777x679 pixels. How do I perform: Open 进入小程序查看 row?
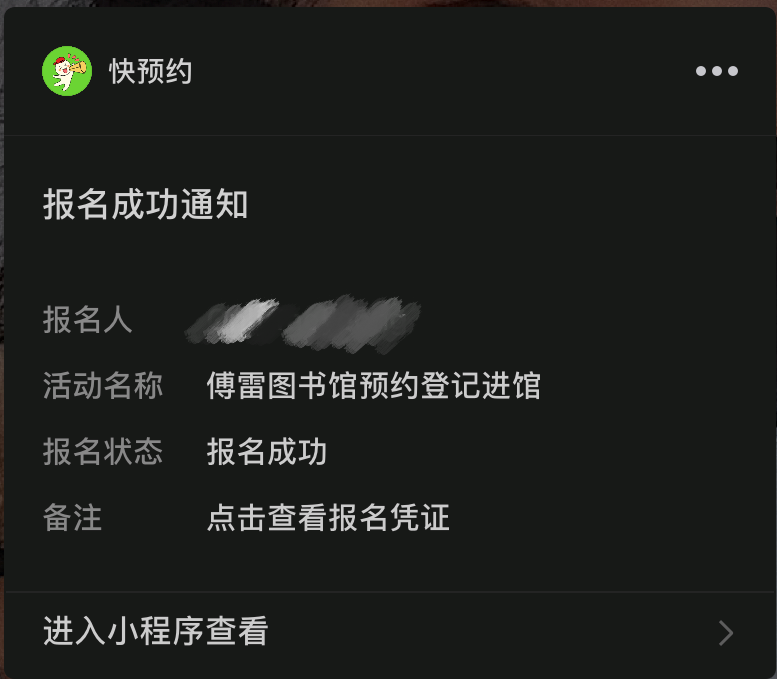(x=388, y=632)
